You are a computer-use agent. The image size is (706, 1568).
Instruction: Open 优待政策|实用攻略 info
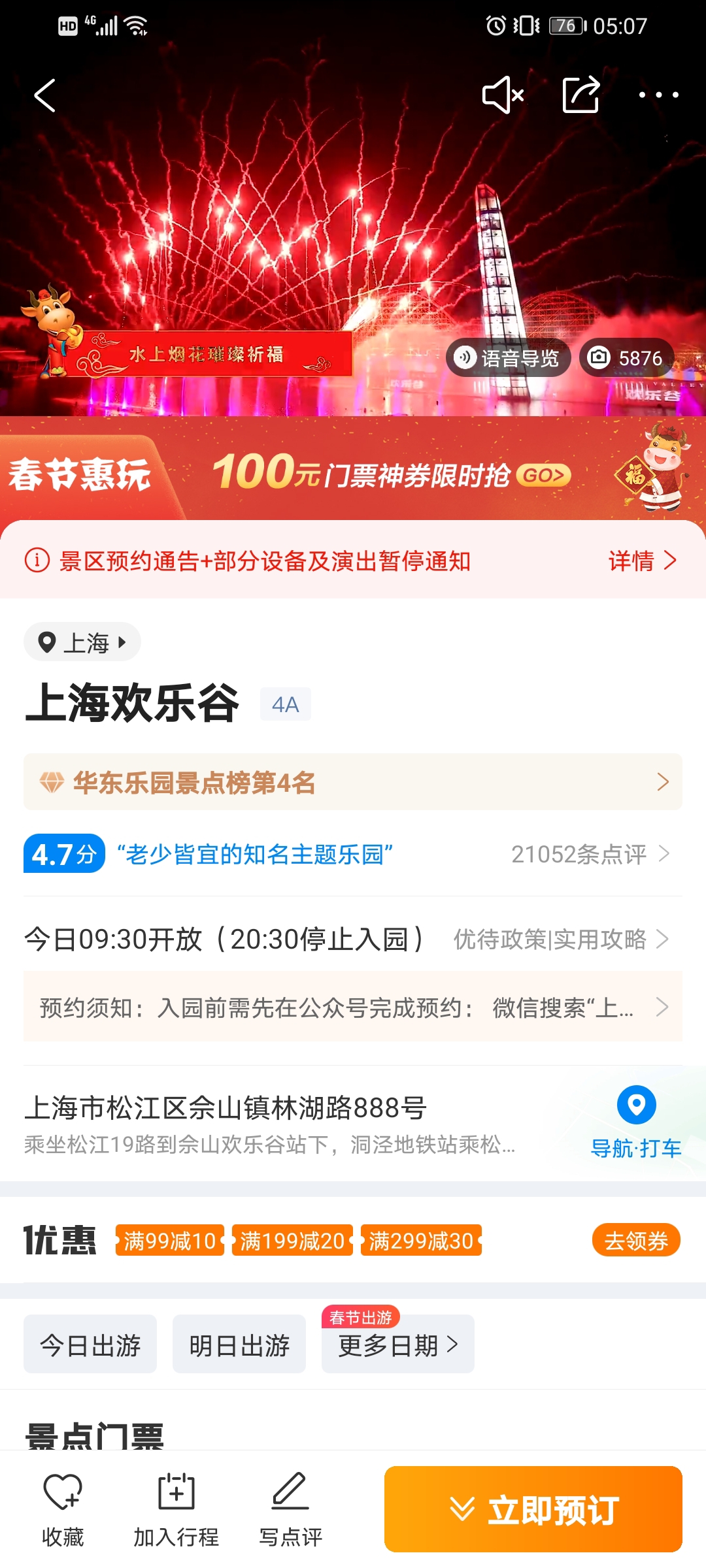562,939
